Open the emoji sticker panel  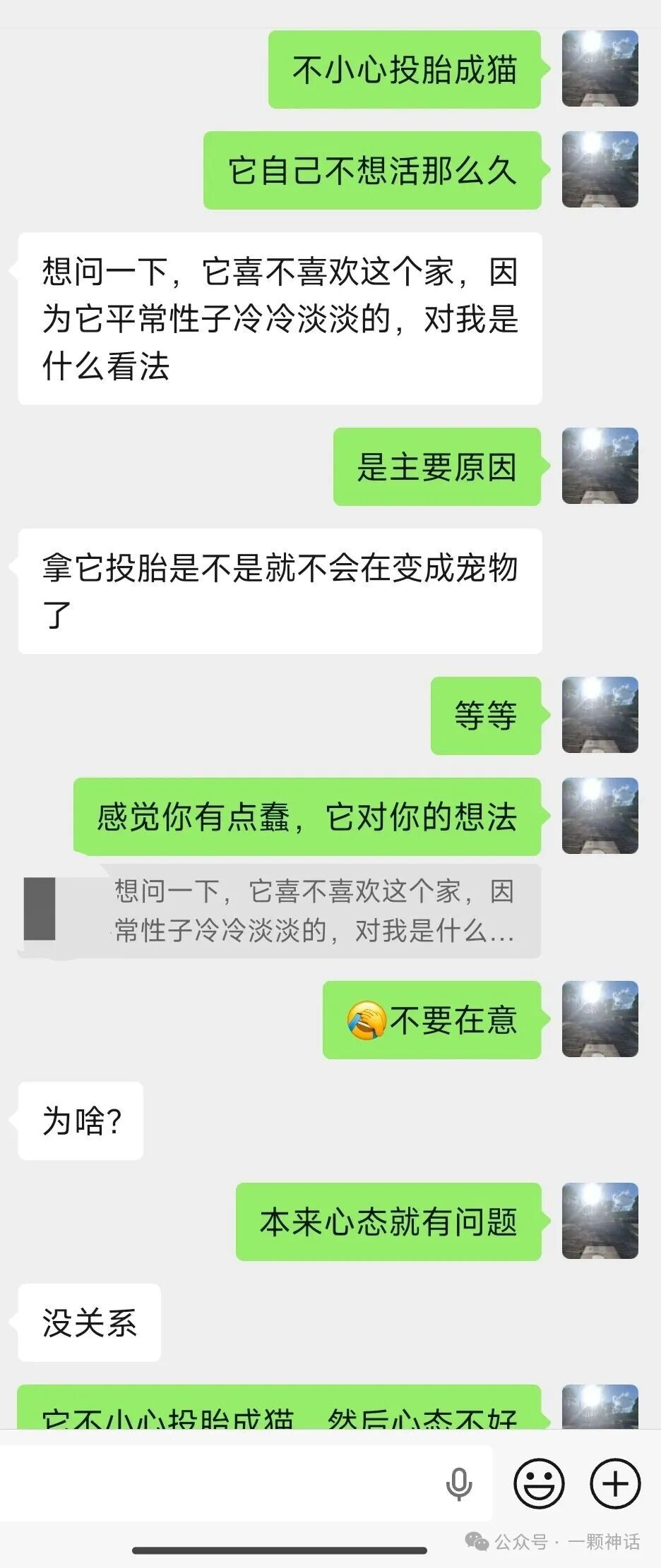point(539,1483)
